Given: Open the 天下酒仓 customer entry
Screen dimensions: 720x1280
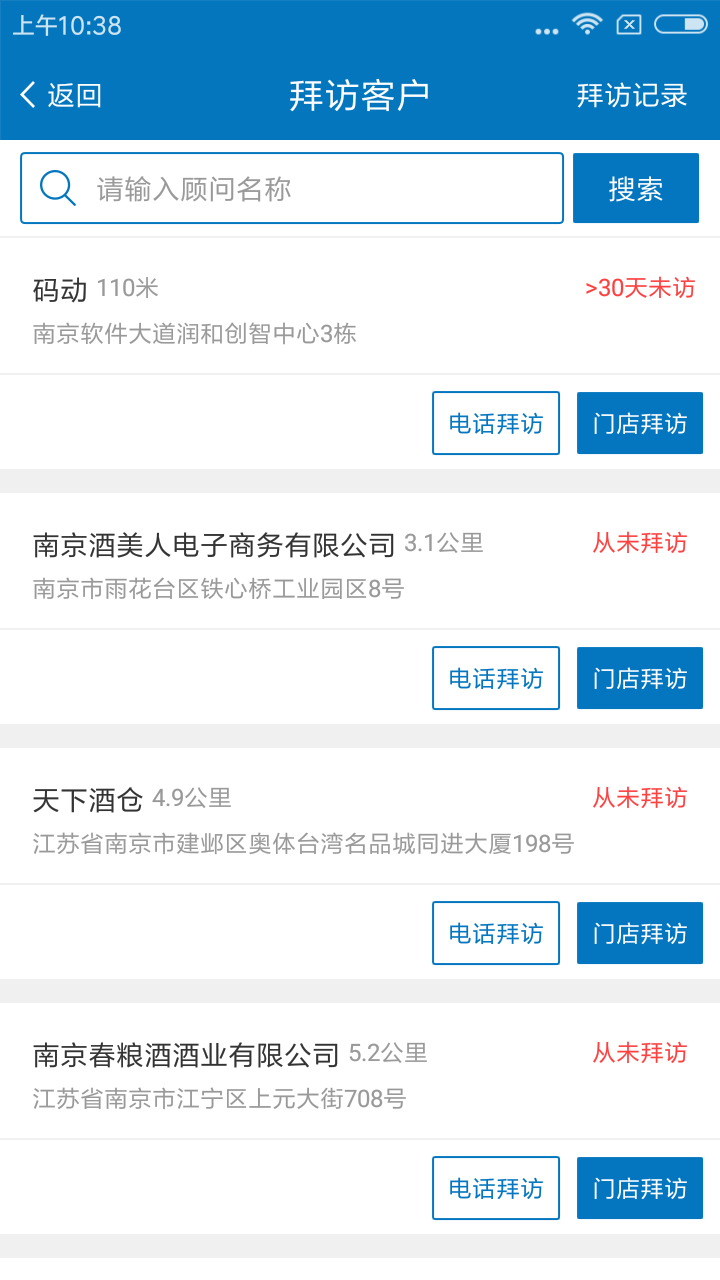Looking at the screenshot, I should pos(360,817).
